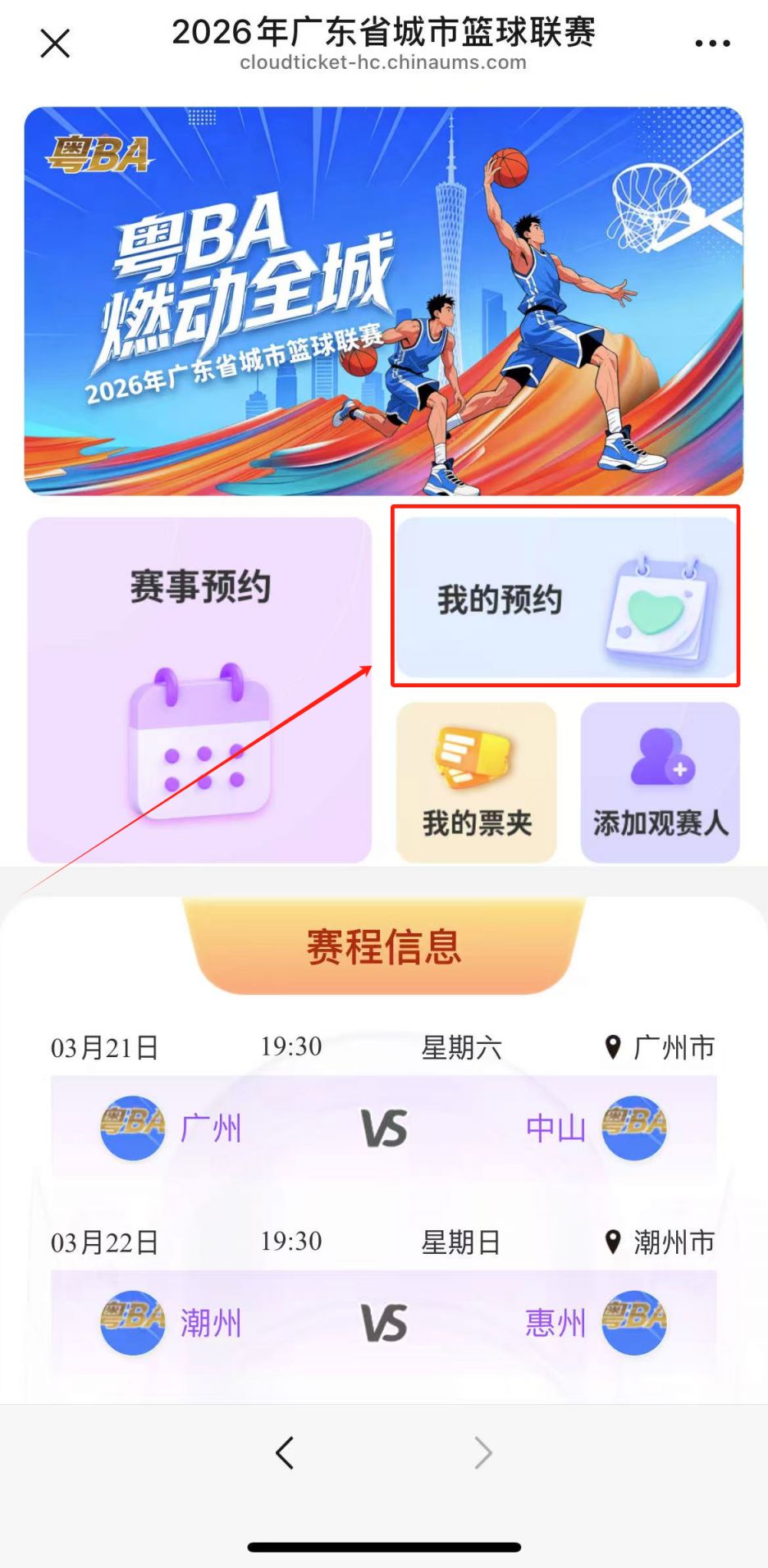Tap 添加观赛人 to add a spectator
This screenshot has height=1568, width=768.
(x=659, y=783)
